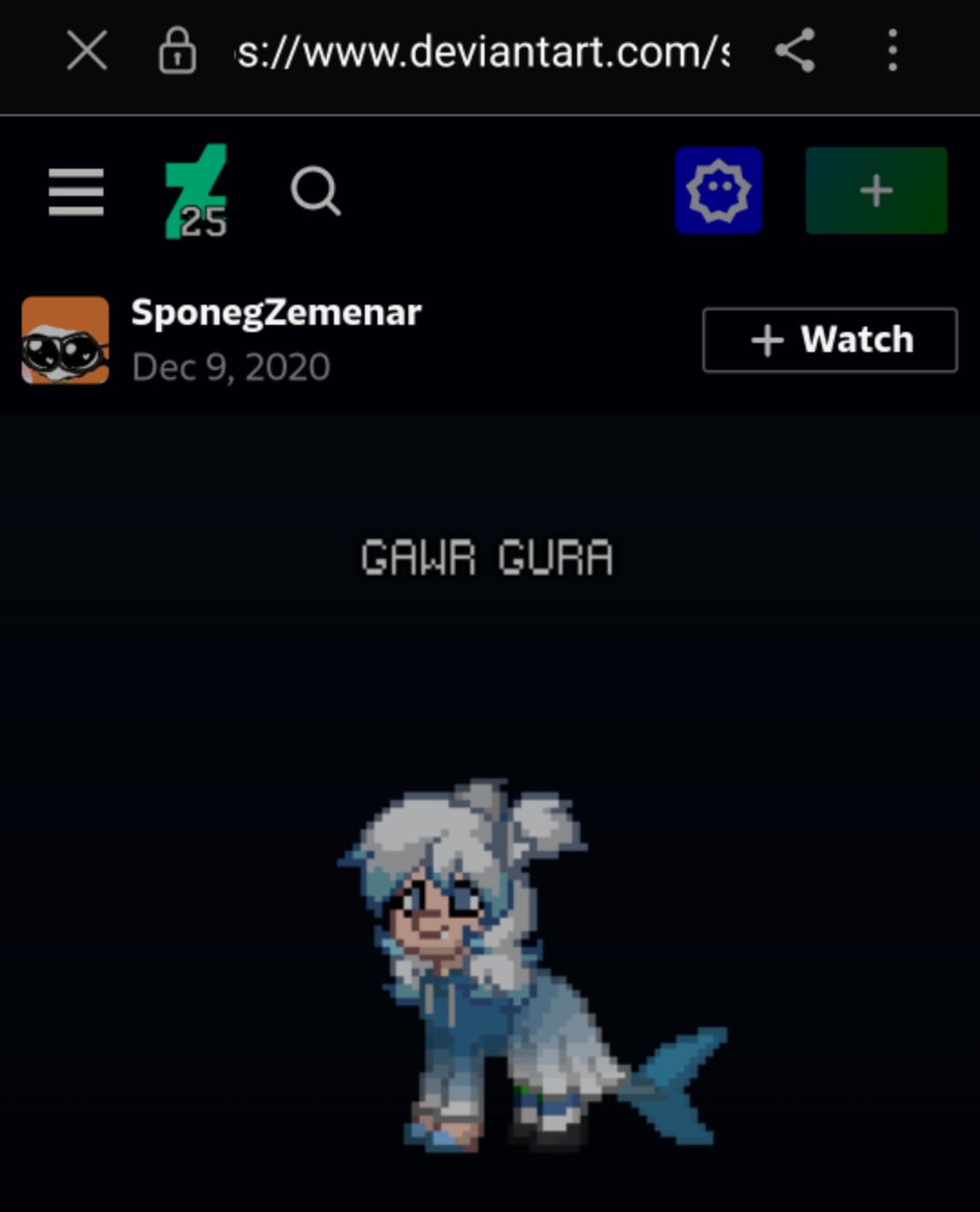Close the browser tab
The width and height of the screenshot is (980, 1212).
[87, 51]
